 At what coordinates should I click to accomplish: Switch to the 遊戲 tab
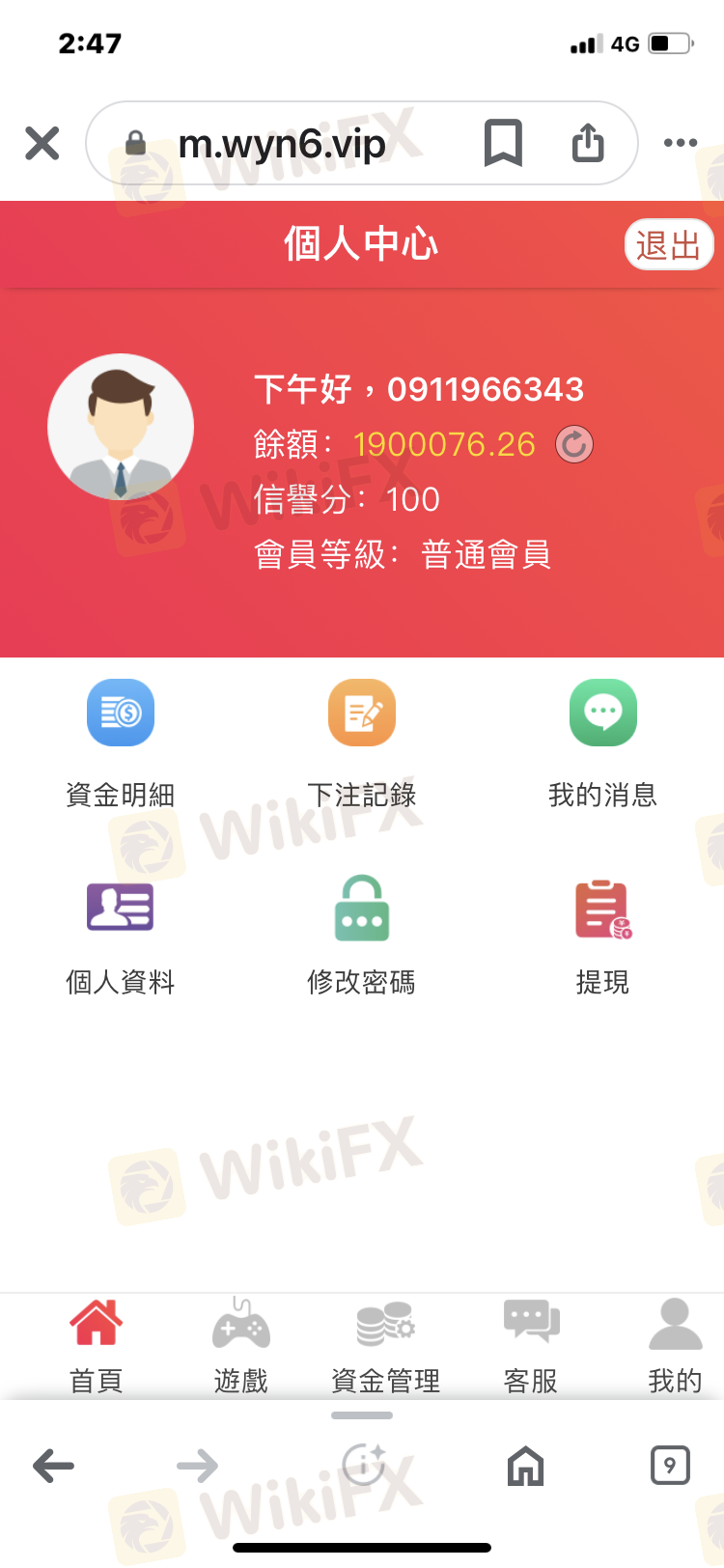point(241,1346)
